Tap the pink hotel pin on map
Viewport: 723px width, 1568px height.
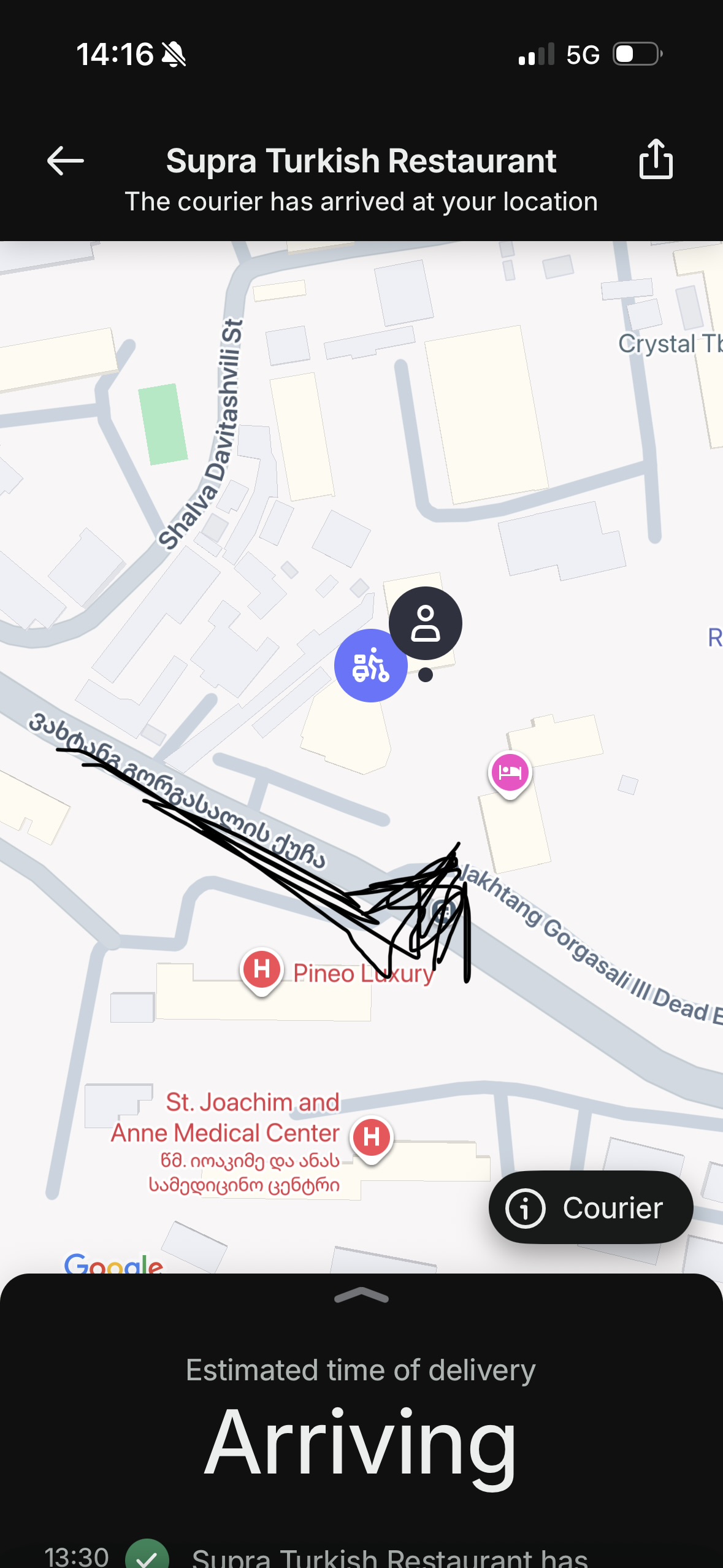(510, 774)
